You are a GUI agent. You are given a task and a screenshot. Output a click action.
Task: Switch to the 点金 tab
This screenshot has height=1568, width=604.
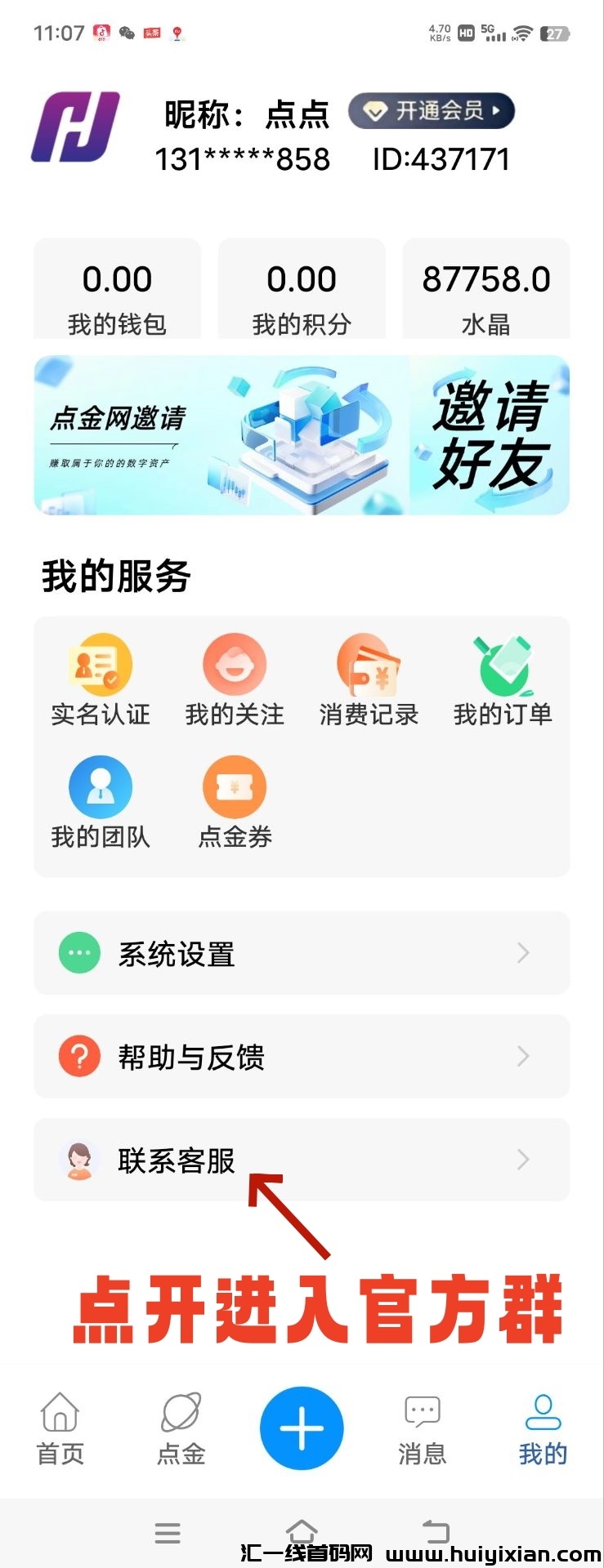181,1429
